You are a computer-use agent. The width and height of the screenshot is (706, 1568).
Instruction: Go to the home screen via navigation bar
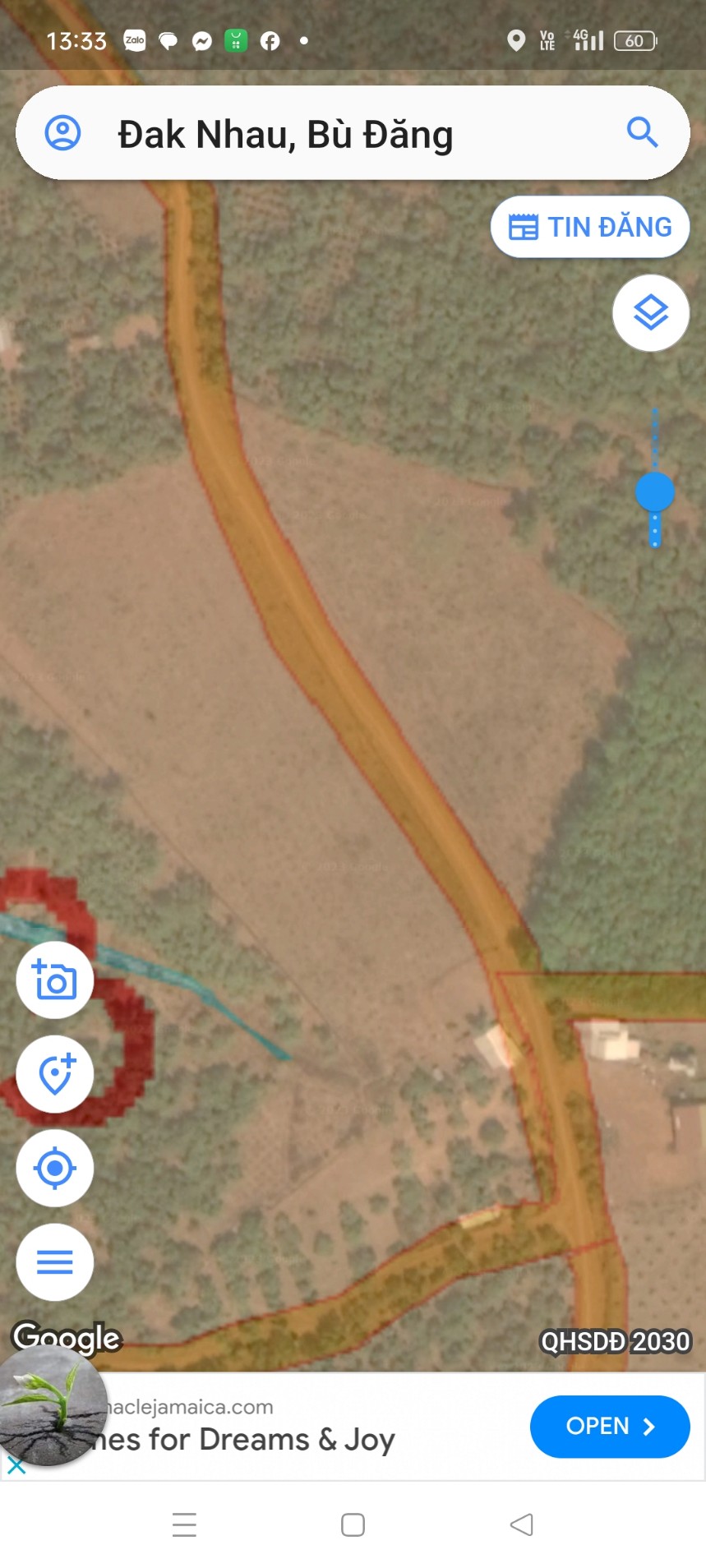(353, 1524)
